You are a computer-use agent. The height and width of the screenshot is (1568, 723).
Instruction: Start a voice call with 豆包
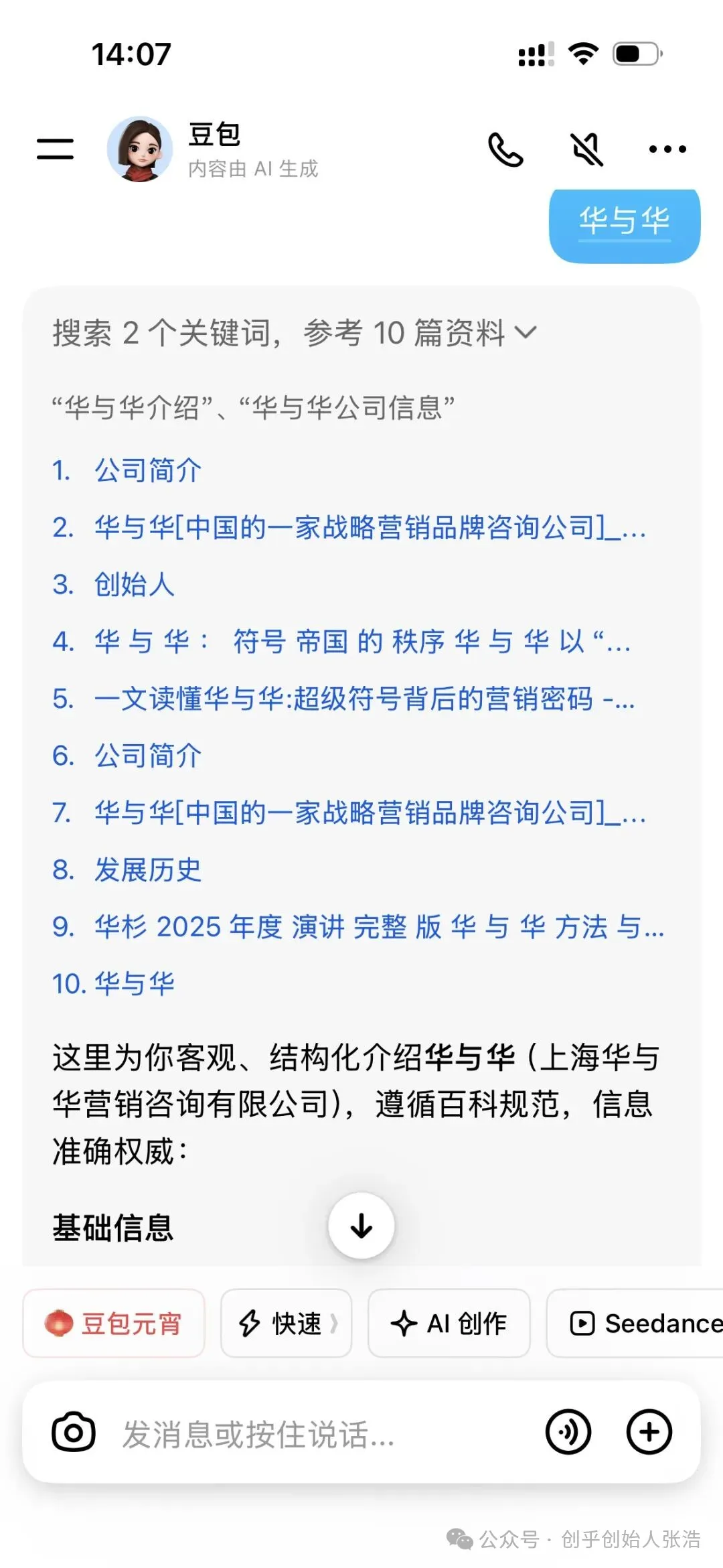(x=505, y=149)
